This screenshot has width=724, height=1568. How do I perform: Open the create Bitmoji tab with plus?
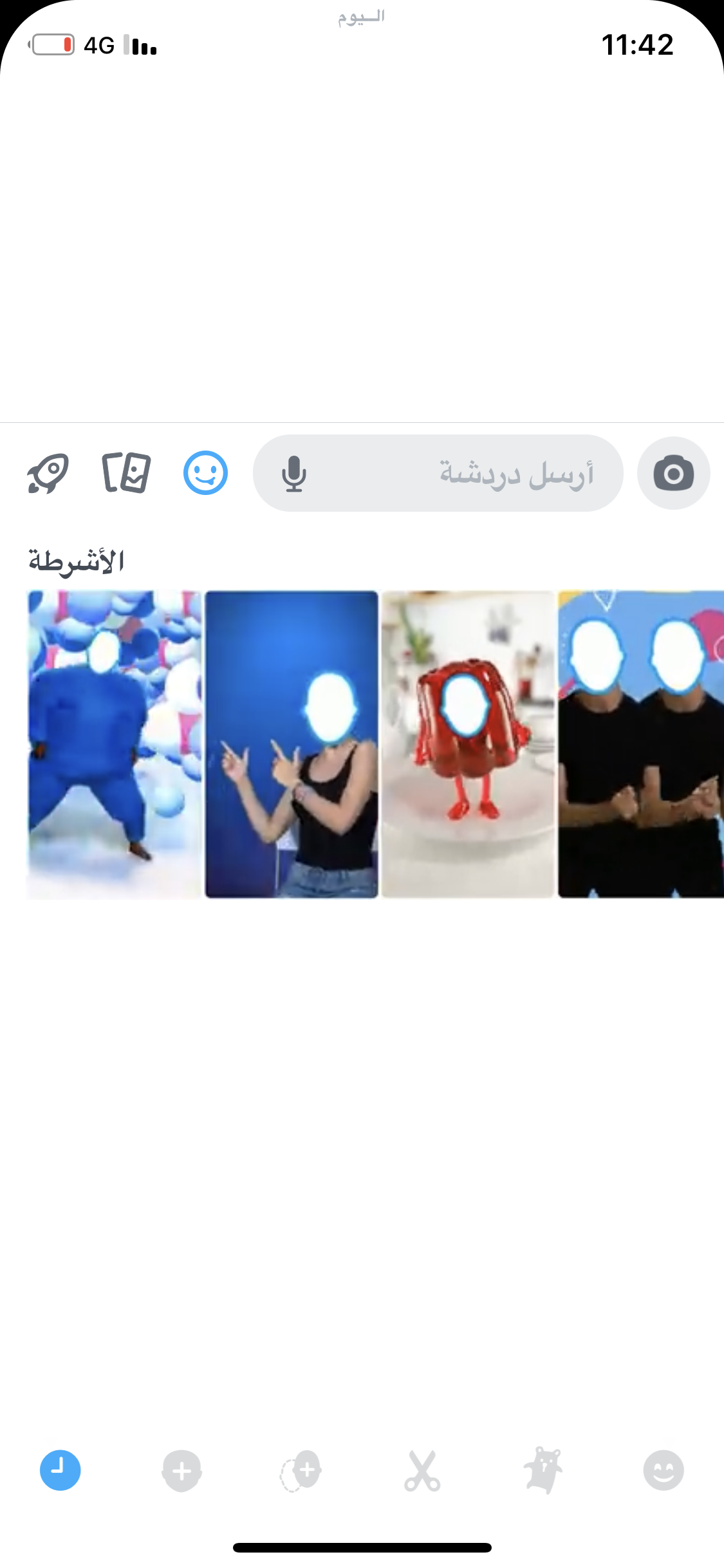pyautogui.click(x=301, y=1470)
